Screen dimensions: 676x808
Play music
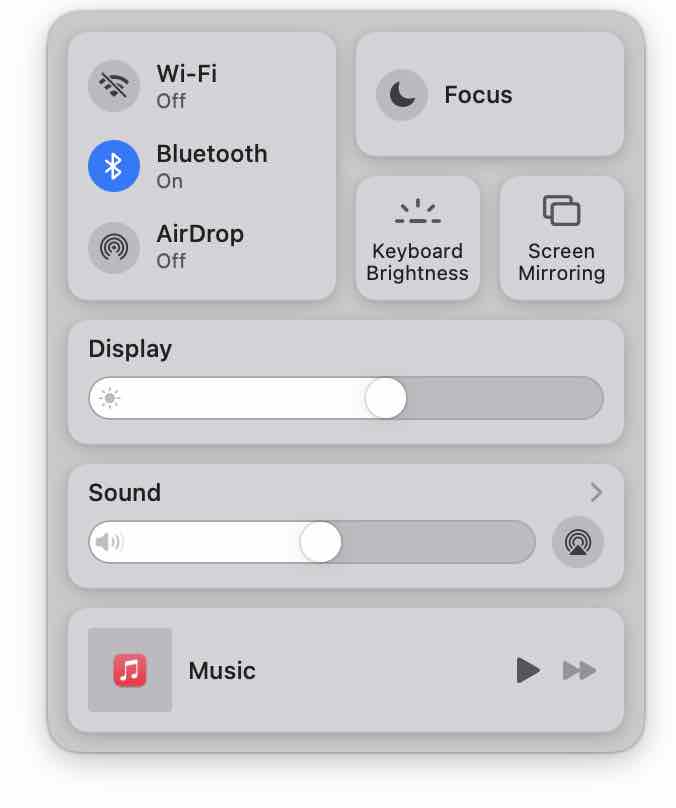point(528,670)
